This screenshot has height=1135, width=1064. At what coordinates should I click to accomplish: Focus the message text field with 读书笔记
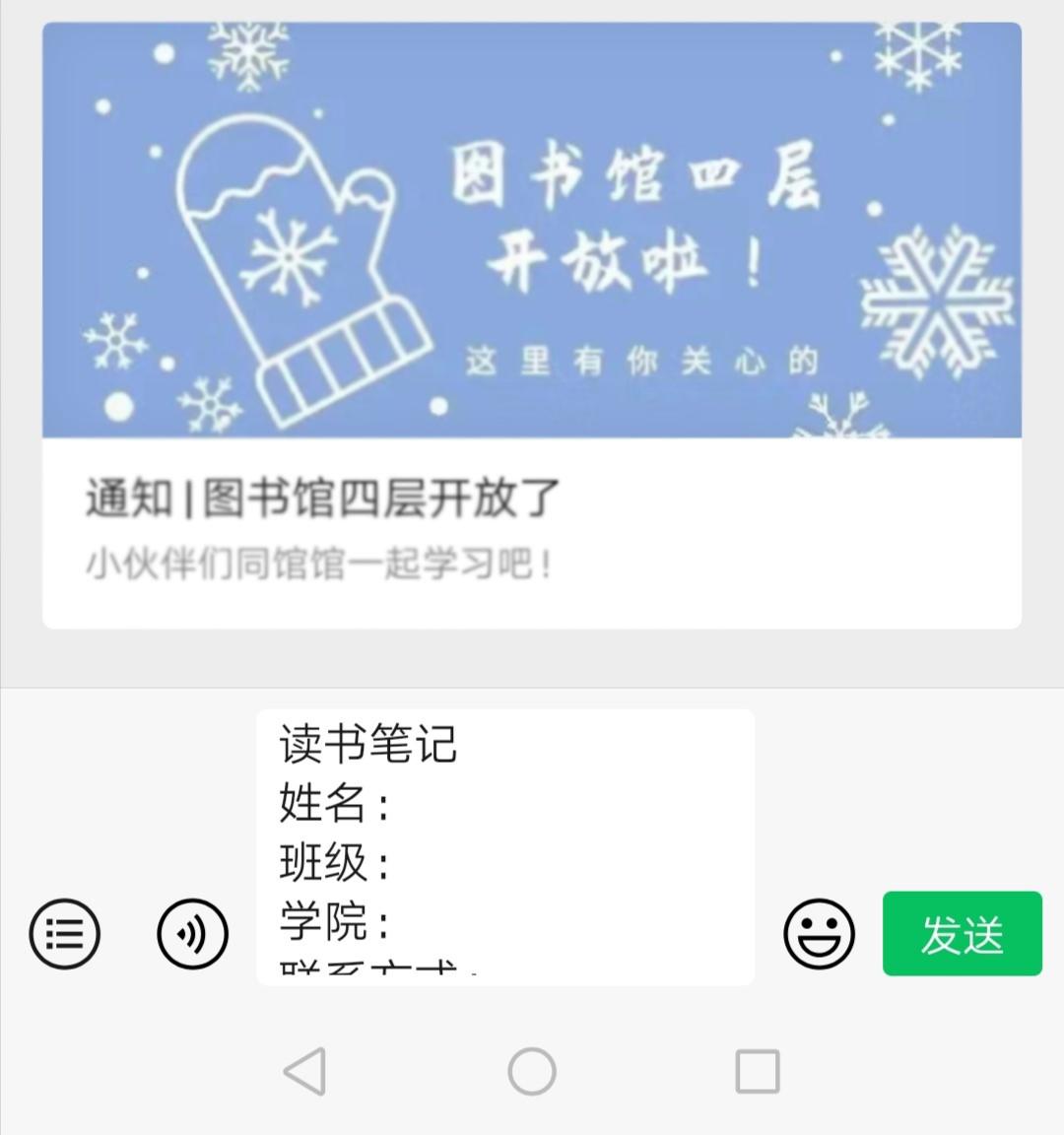504,845
